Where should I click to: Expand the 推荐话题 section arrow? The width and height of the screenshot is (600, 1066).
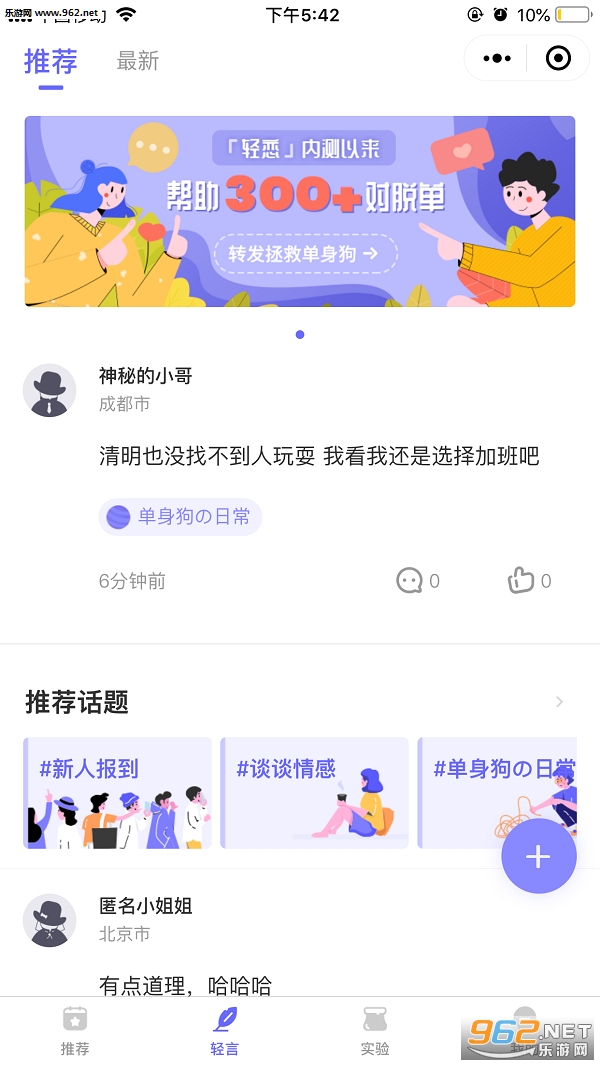click(559, 702)
